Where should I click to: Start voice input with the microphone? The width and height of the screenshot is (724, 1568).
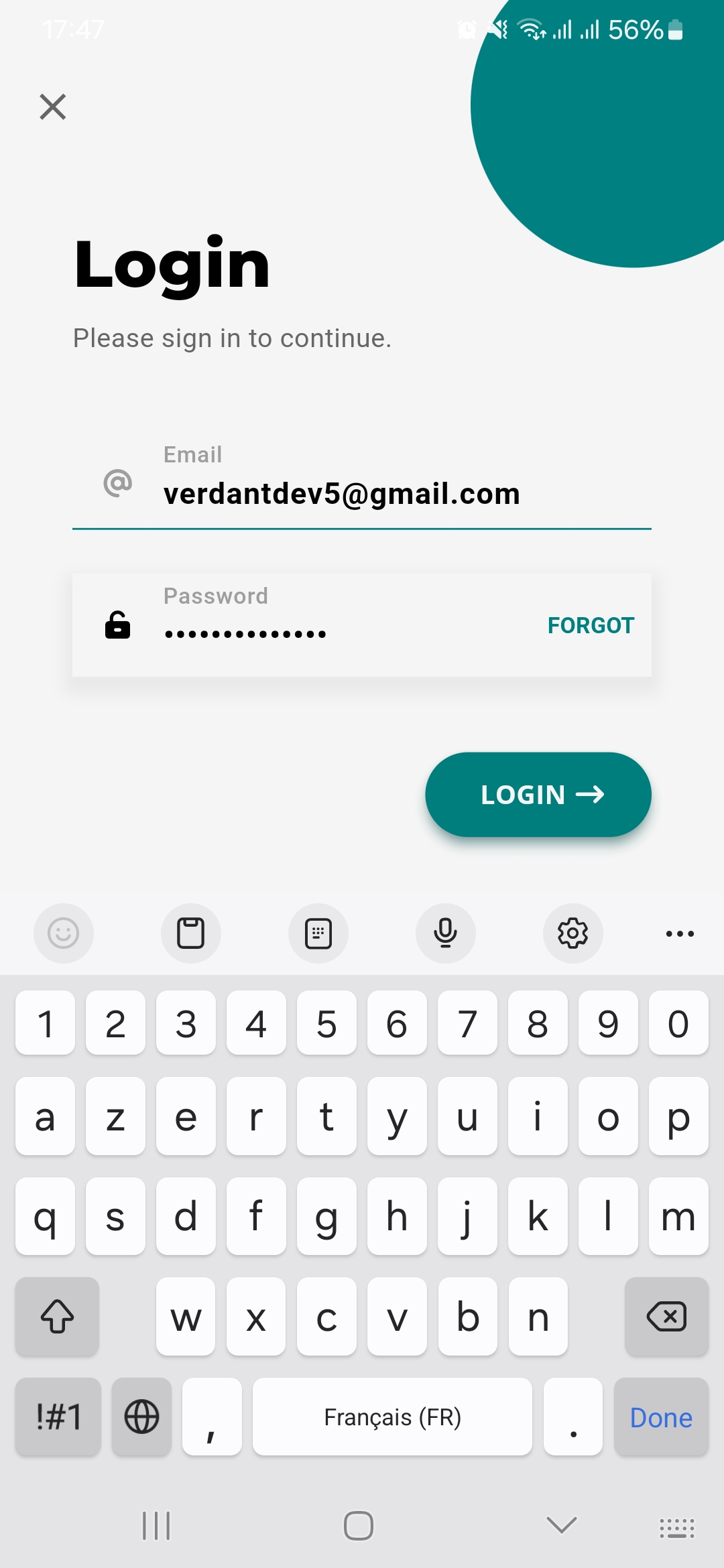(x=445, y=933)
